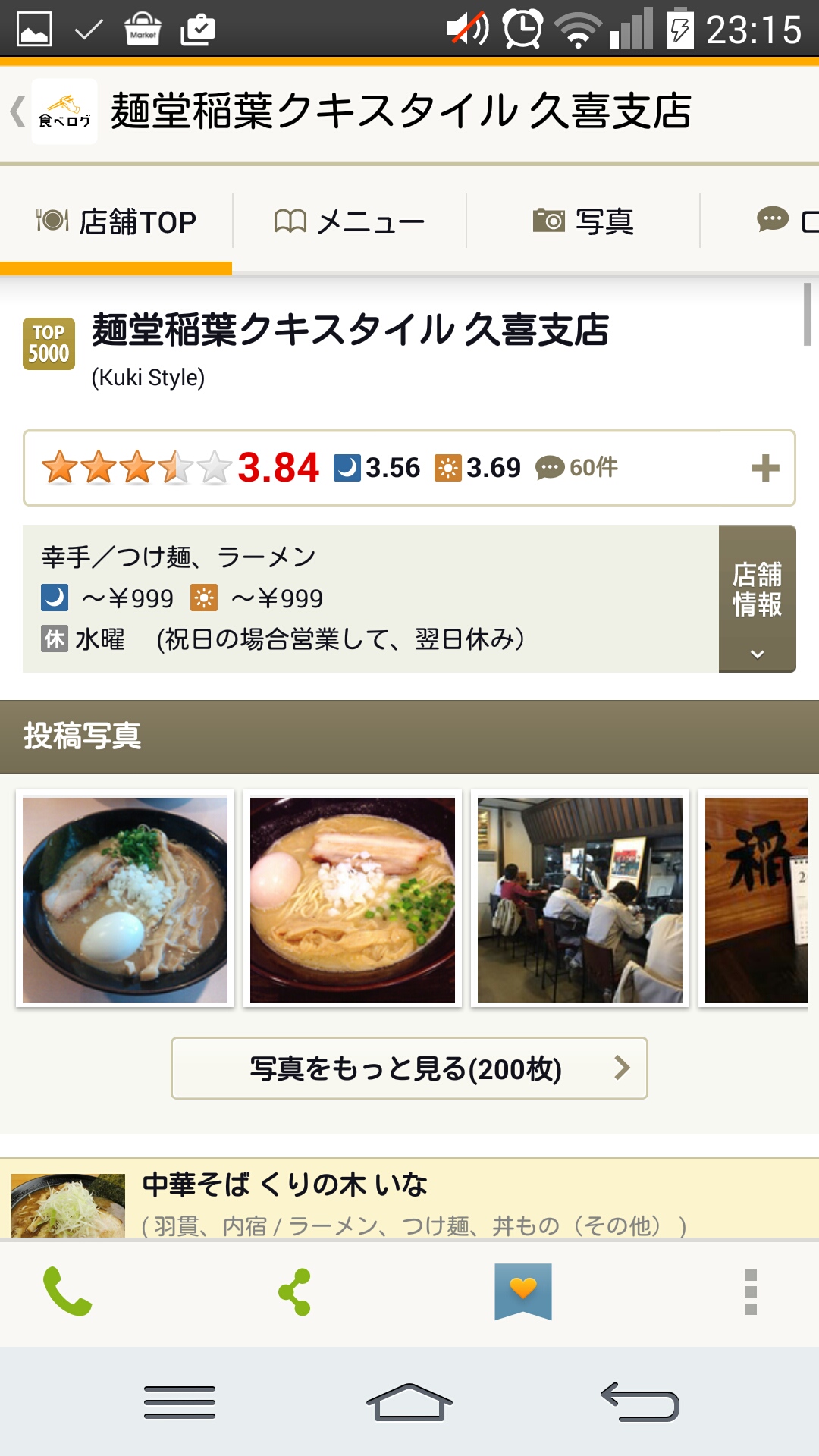This screenshot has height=1456, width=819.
Task: Share this restaurant page
Action: click(x=295, y=1291)
